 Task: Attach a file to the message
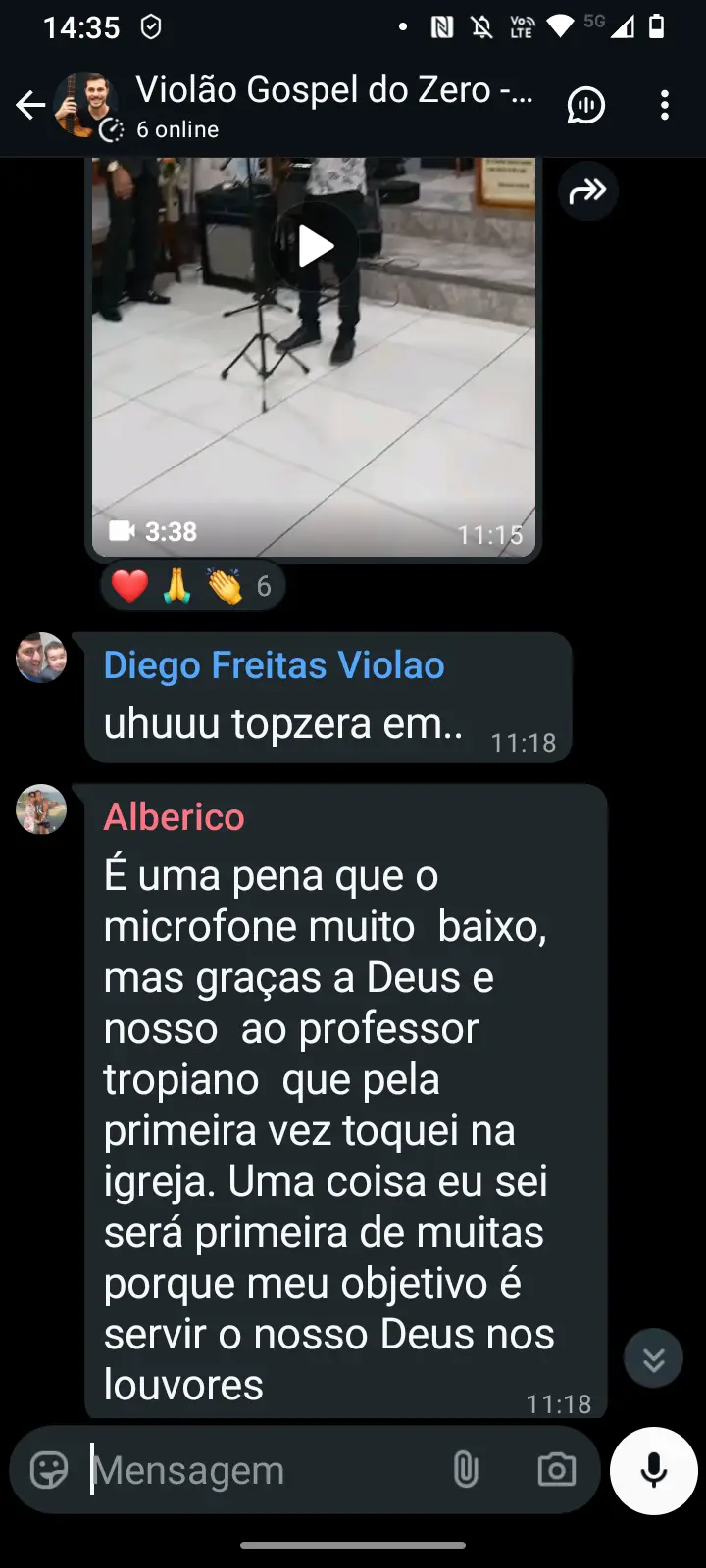[466, 1470]
